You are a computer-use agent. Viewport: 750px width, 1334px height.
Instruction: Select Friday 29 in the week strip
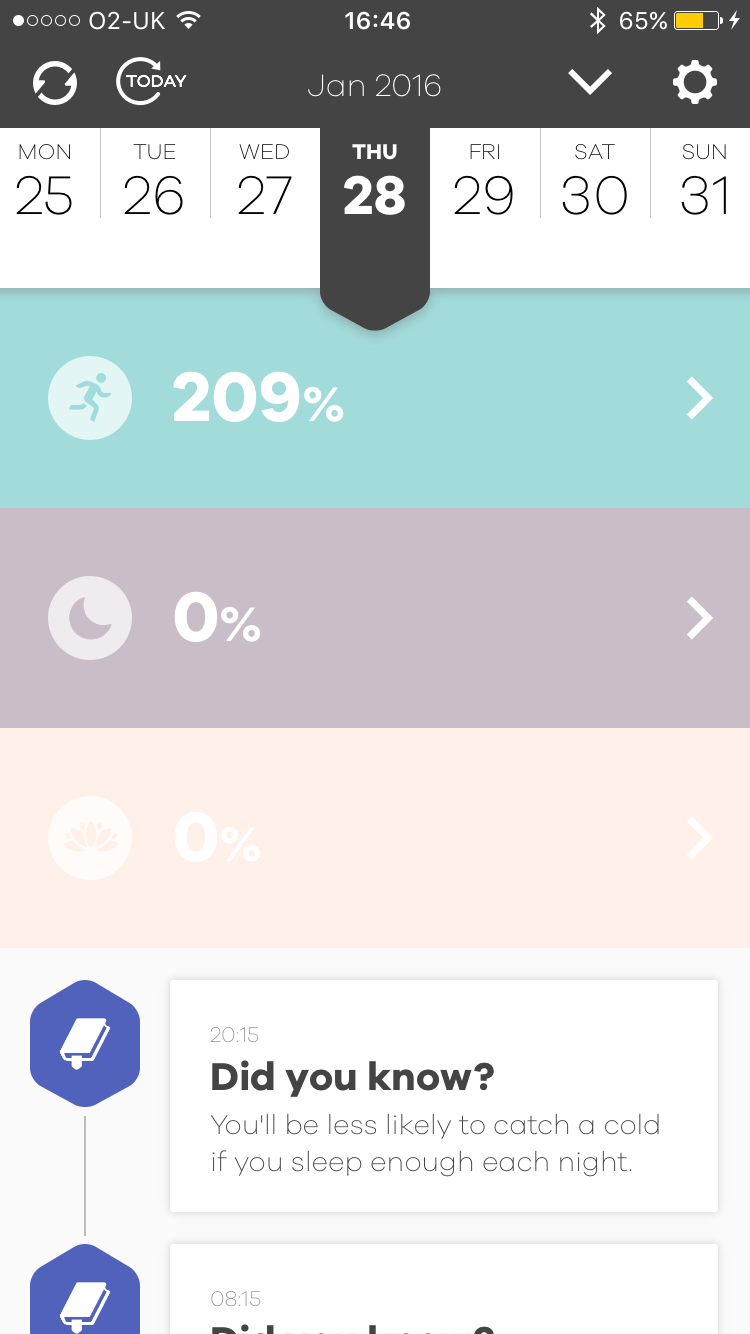click(x=484, y=182)
